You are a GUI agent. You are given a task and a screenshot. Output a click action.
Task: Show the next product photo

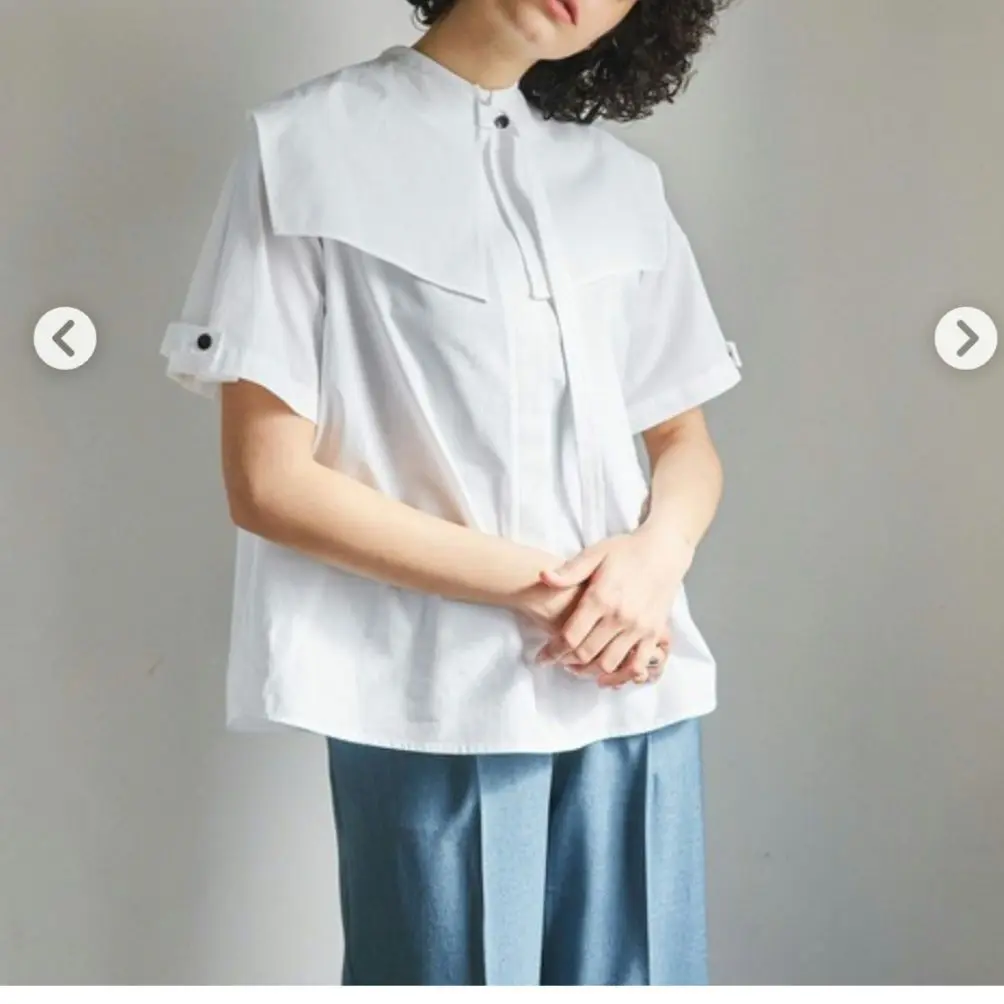click(965, 339)
